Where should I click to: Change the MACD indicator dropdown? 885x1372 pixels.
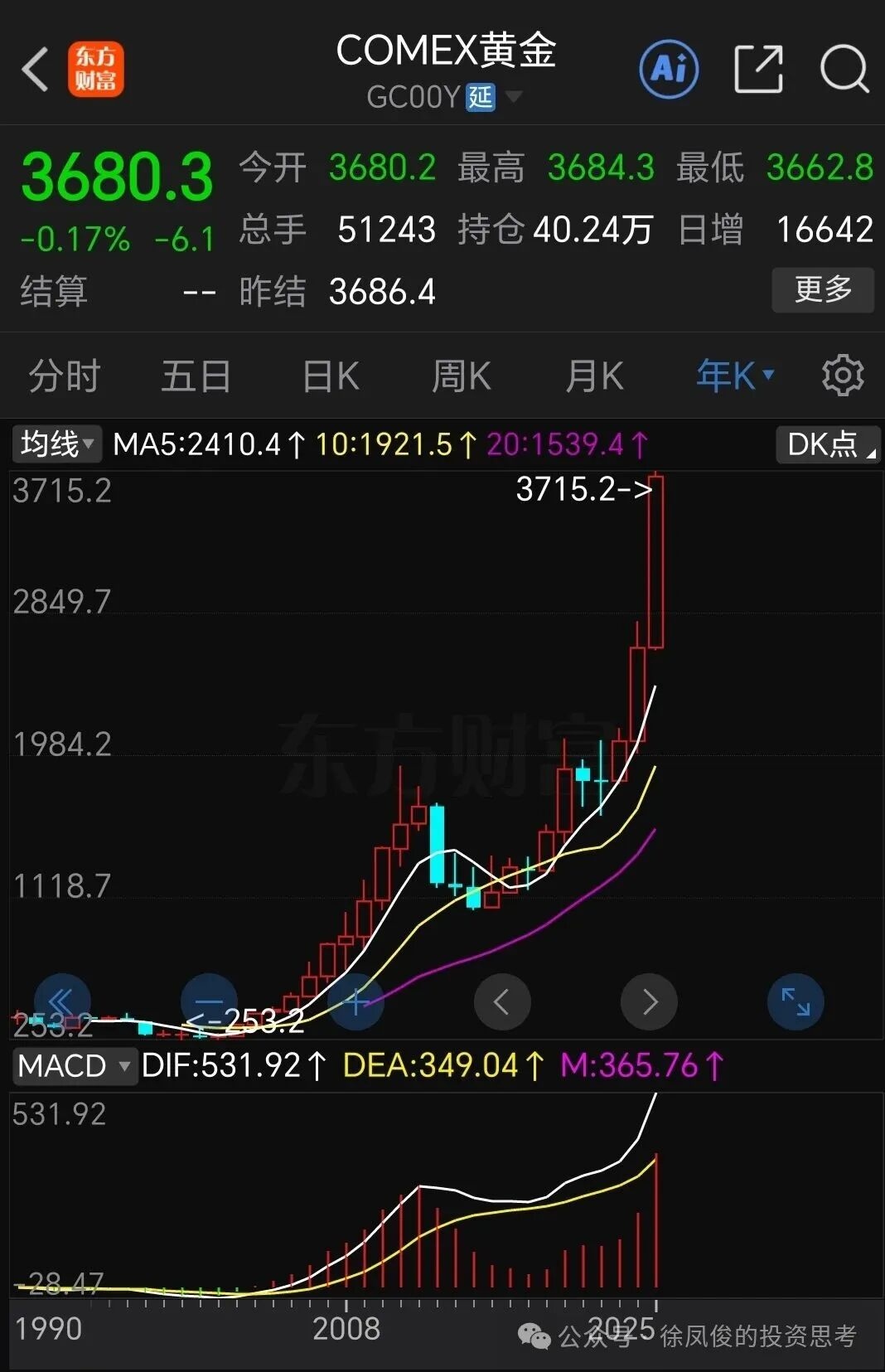coord(74,1065)
